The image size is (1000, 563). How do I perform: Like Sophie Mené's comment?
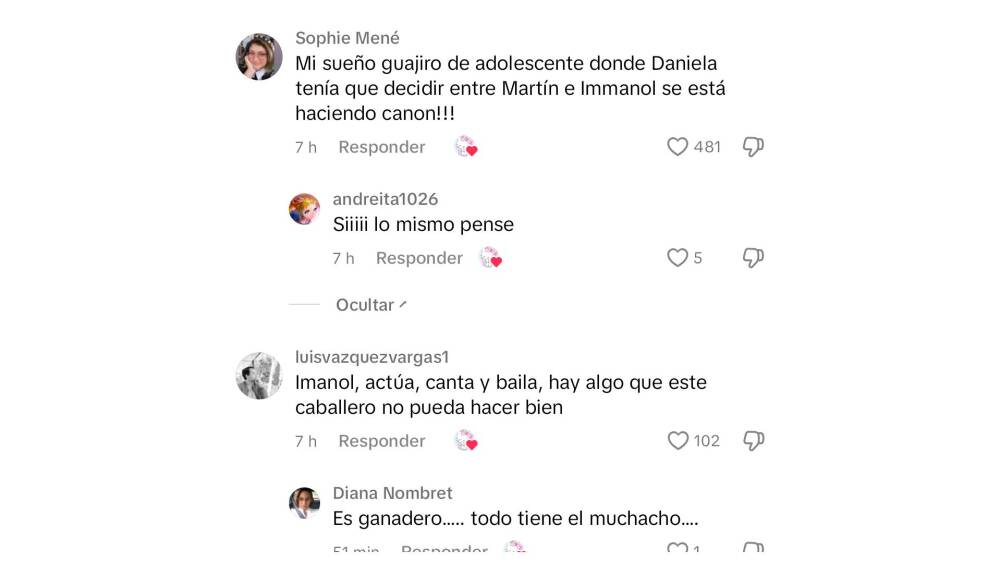678,147
